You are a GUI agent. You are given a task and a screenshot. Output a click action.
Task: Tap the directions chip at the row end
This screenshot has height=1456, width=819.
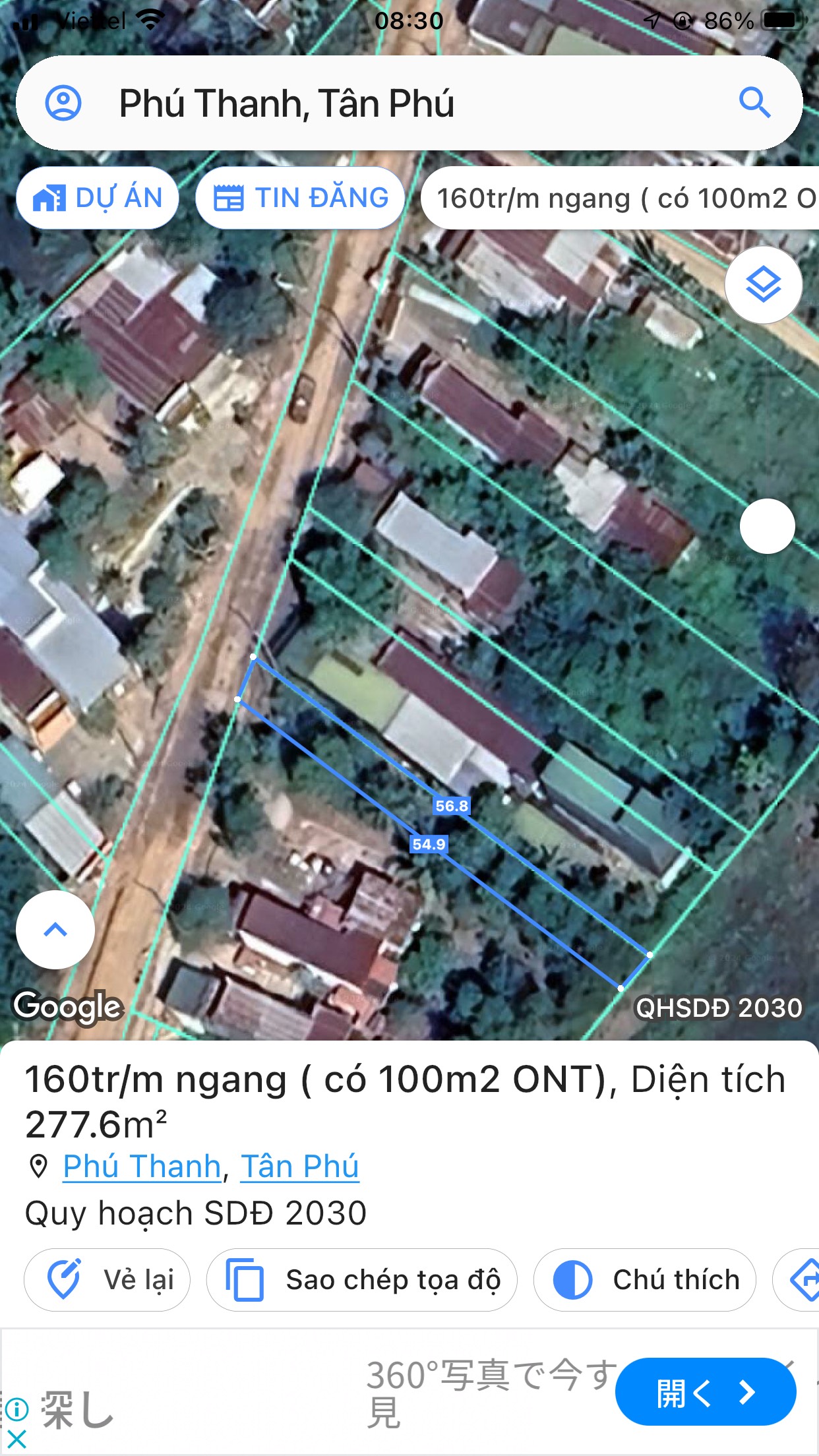[x=798, y=1279]
